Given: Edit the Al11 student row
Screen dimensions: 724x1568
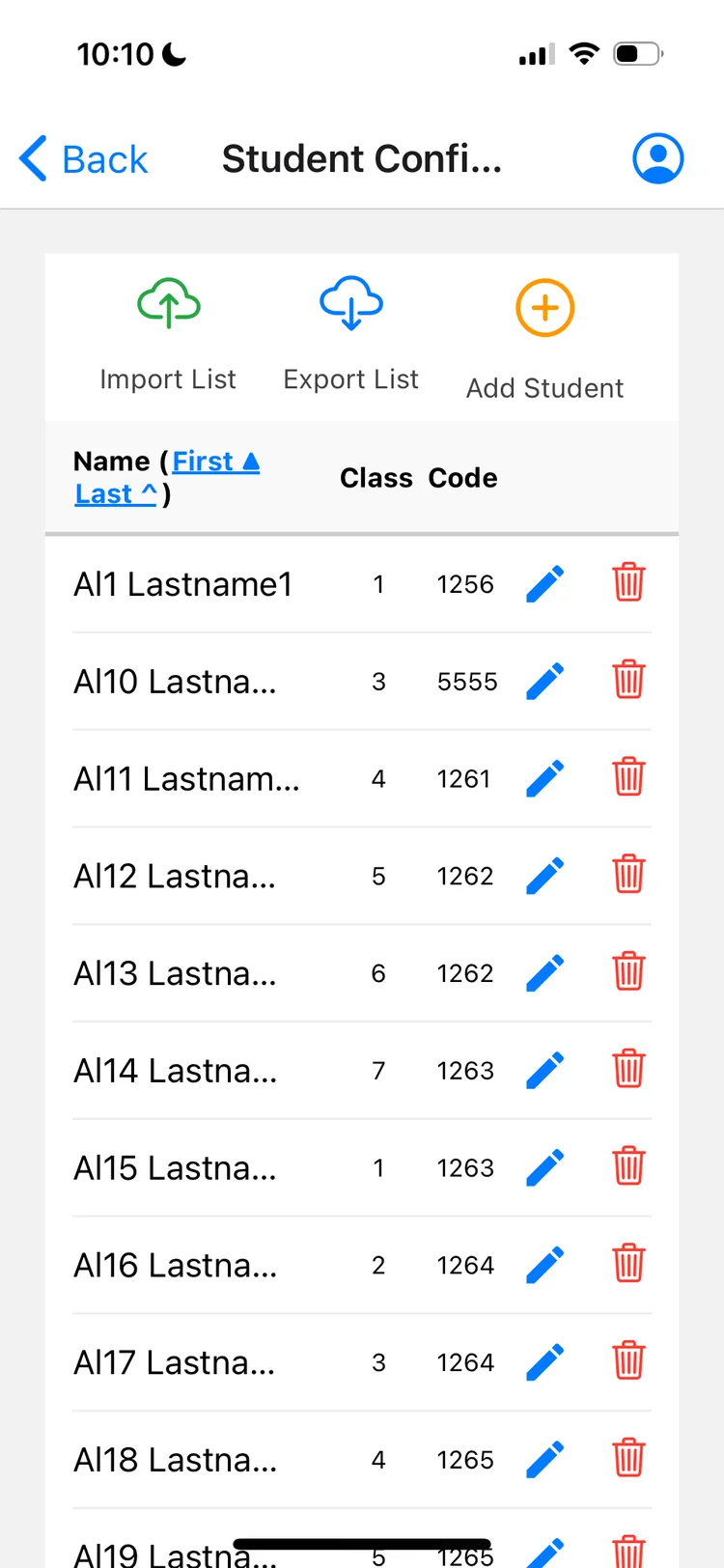Looking at the screenshot, I should pos(544,778).
